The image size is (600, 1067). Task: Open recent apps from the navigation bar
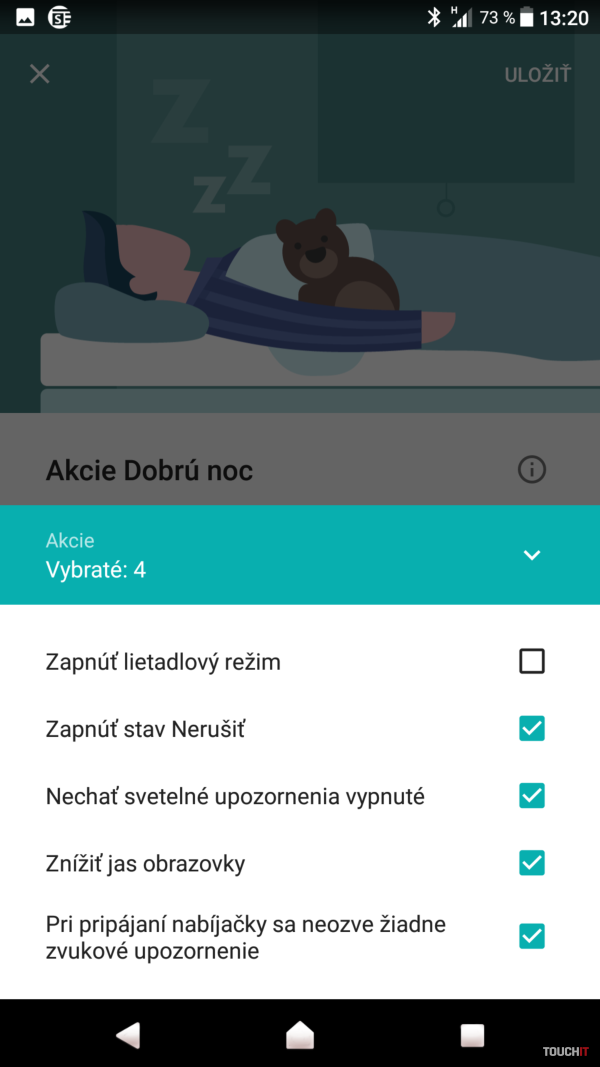472,1035
